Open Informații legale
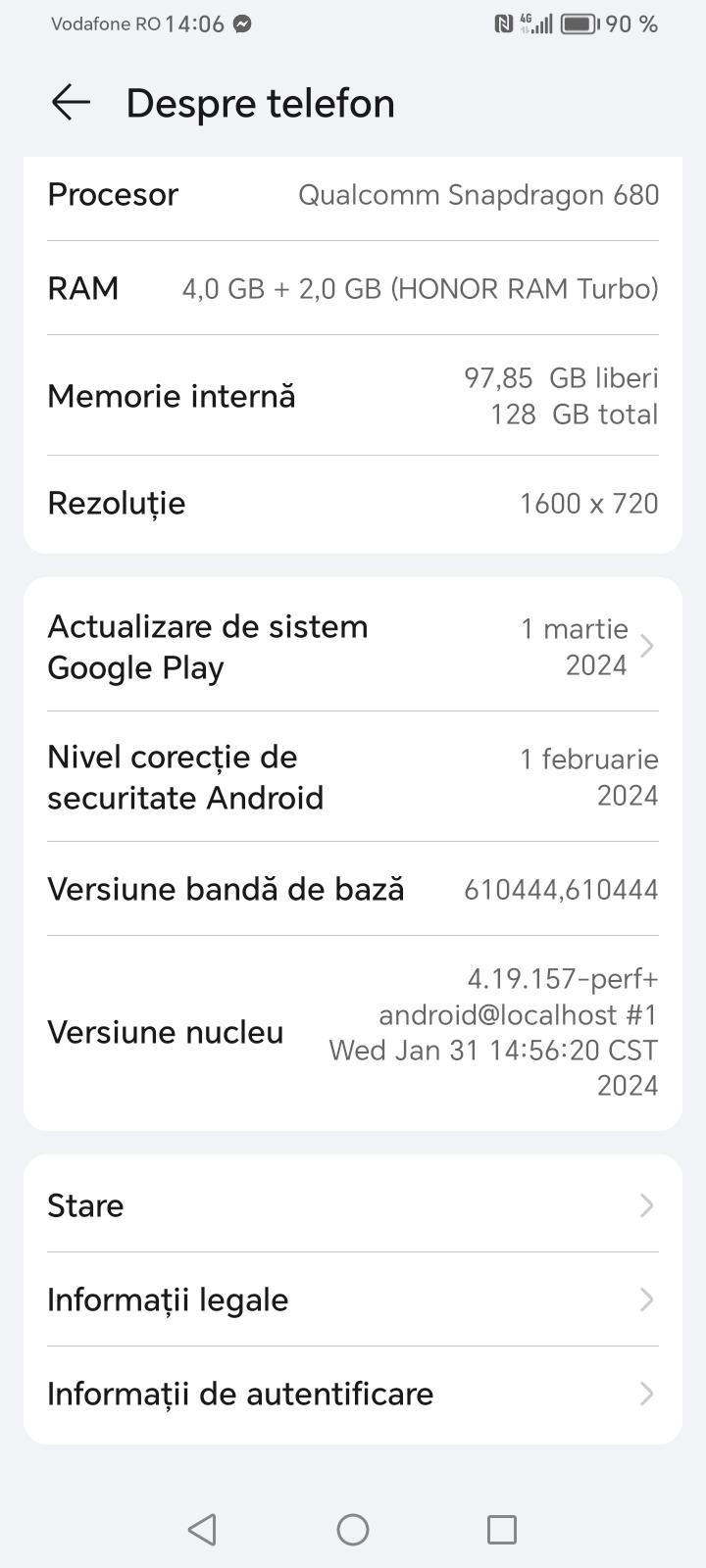 (x=353, y=1299)
